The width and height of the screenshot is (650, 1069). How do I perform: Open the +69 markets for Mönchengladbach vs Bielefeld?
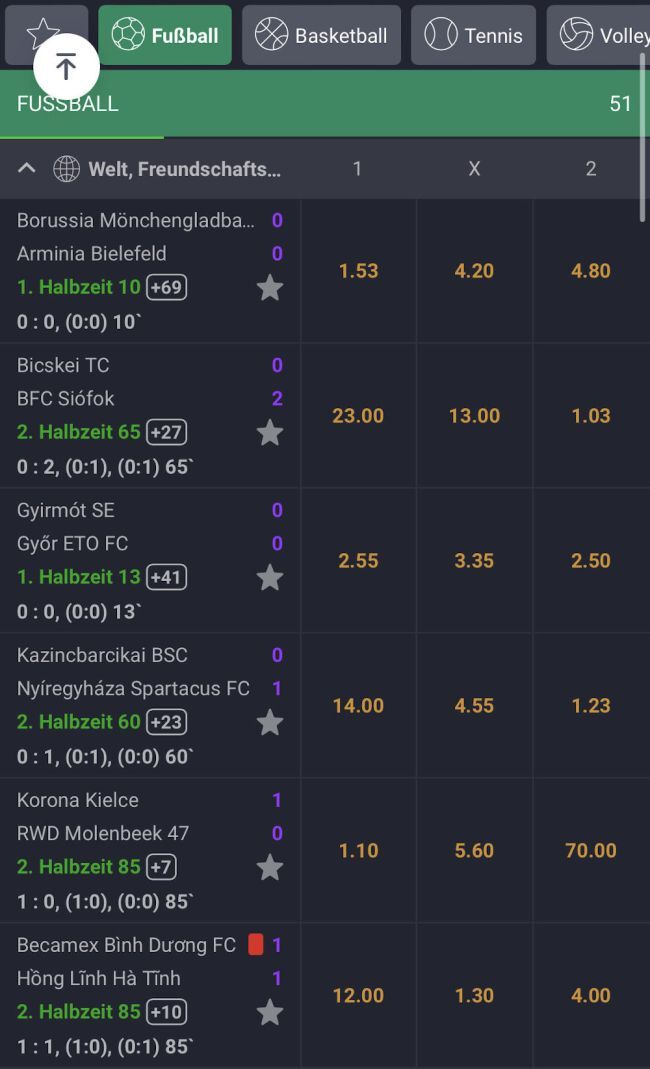(x=166, y=288)
